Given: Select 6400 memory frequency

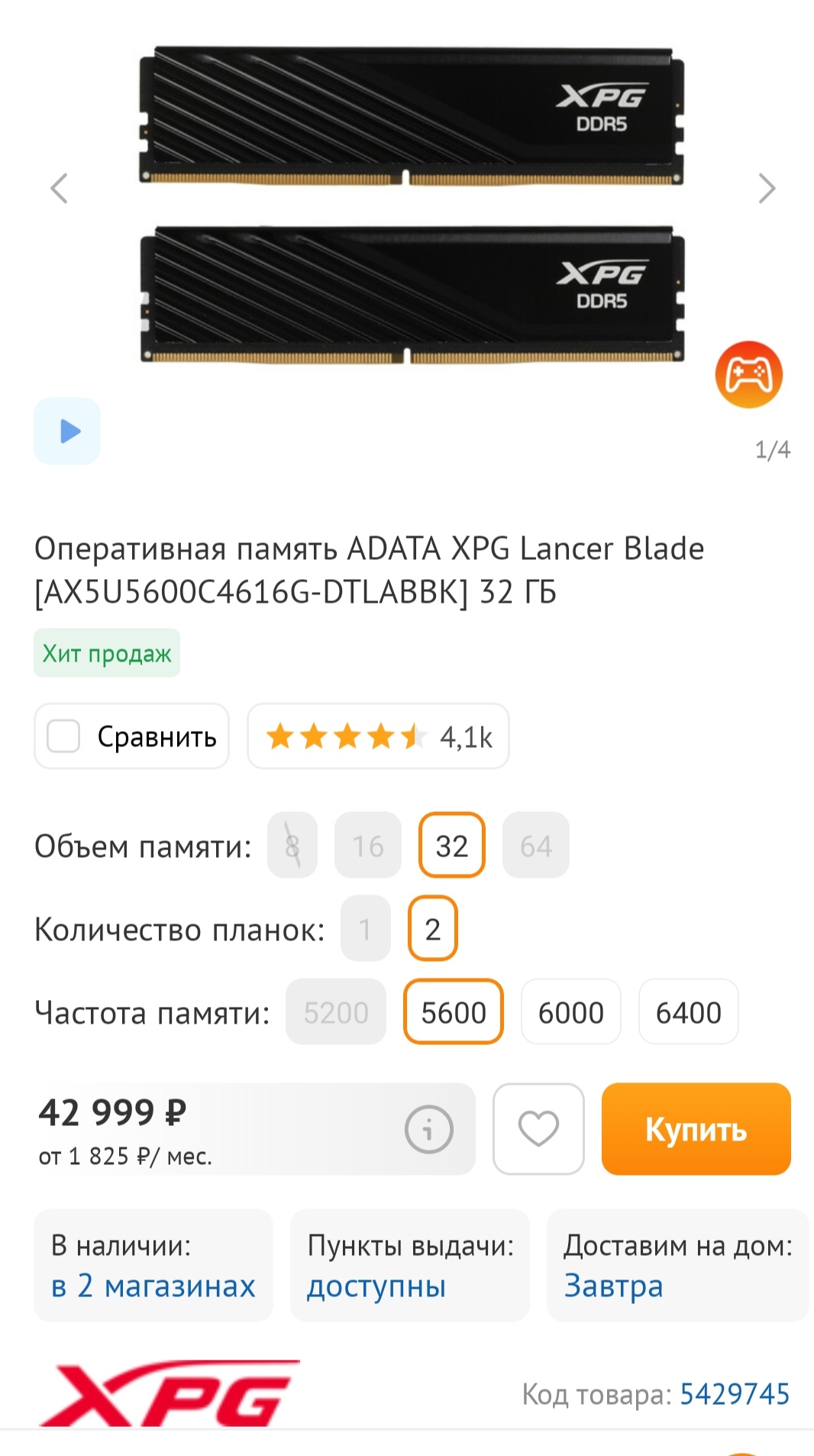Looking at the screenshot, I should (688, 1012).
